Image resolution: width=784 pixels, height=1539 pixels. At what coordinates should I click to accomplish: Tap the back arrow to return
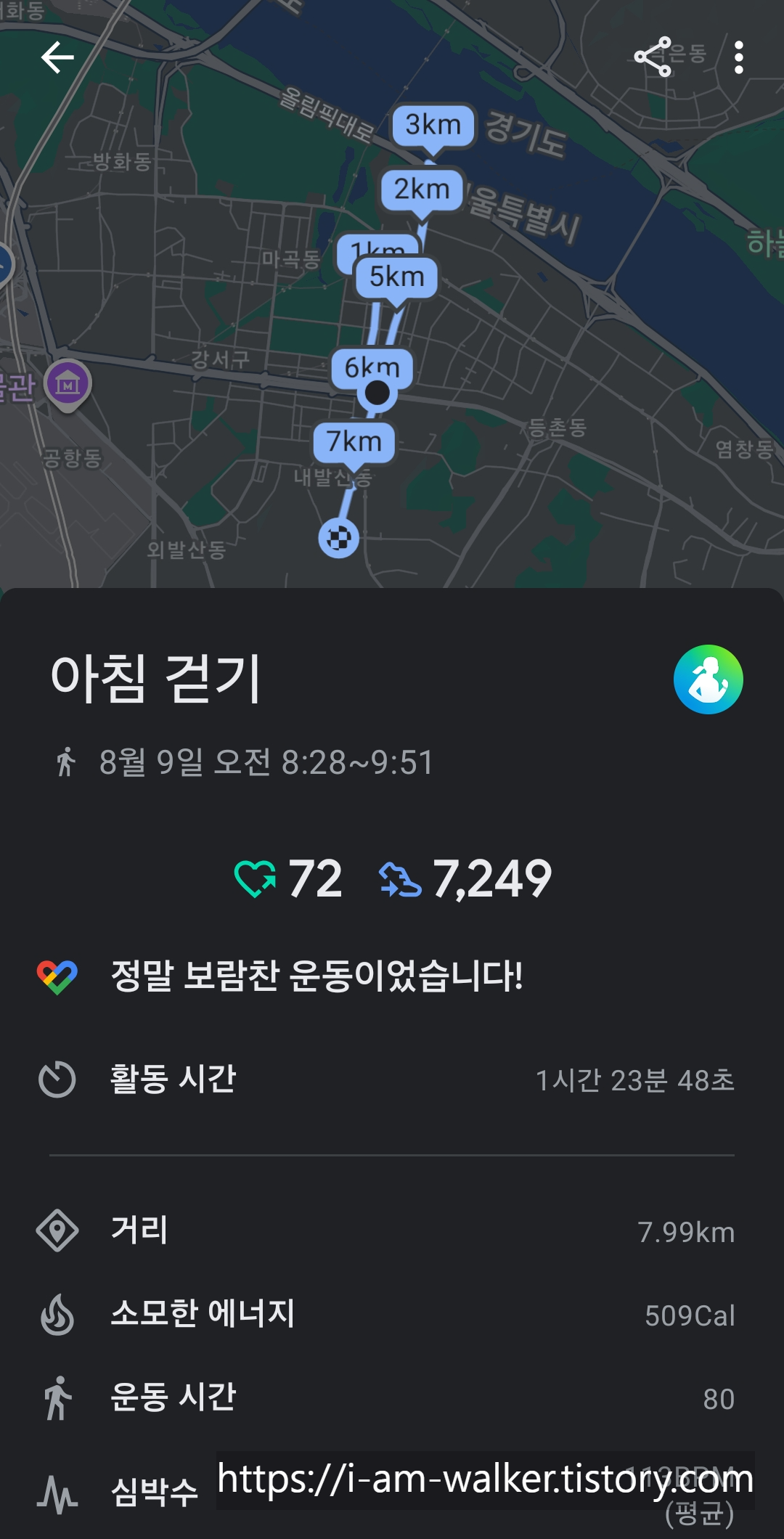click(x=58, y=57)
